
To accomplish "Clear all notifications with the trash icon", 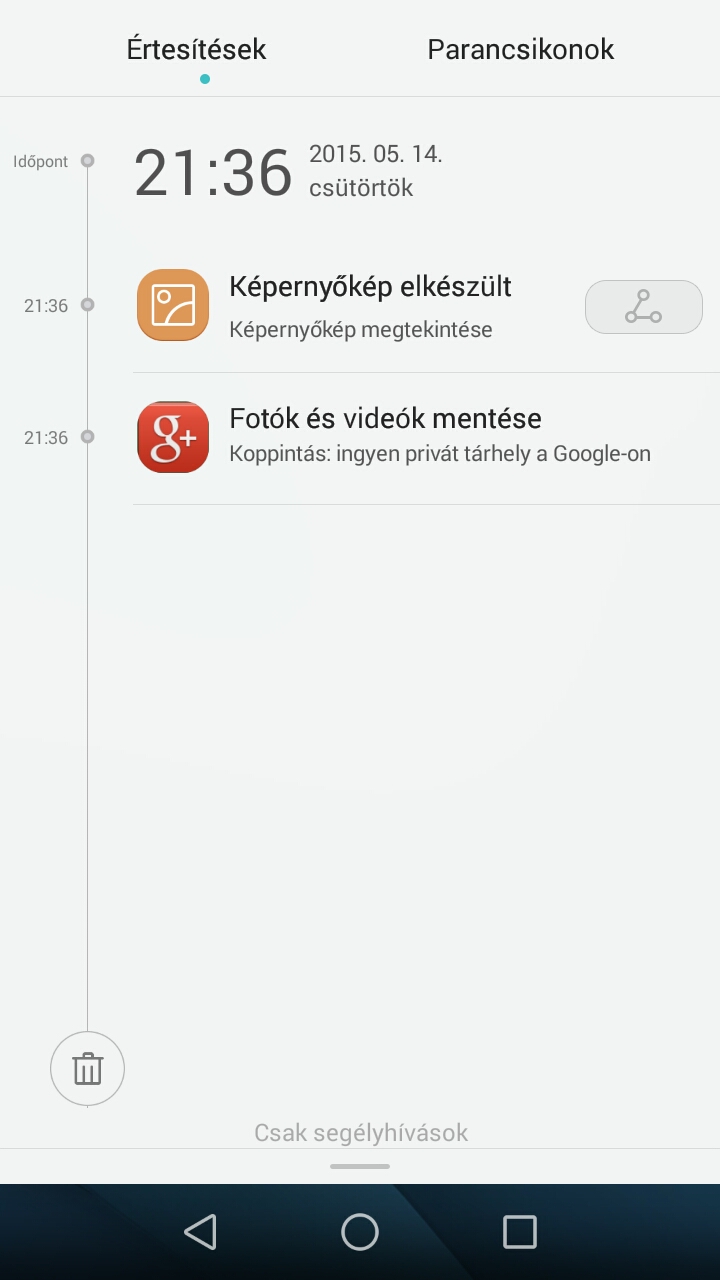I will pyautogui.click(x=88, y=1069).
